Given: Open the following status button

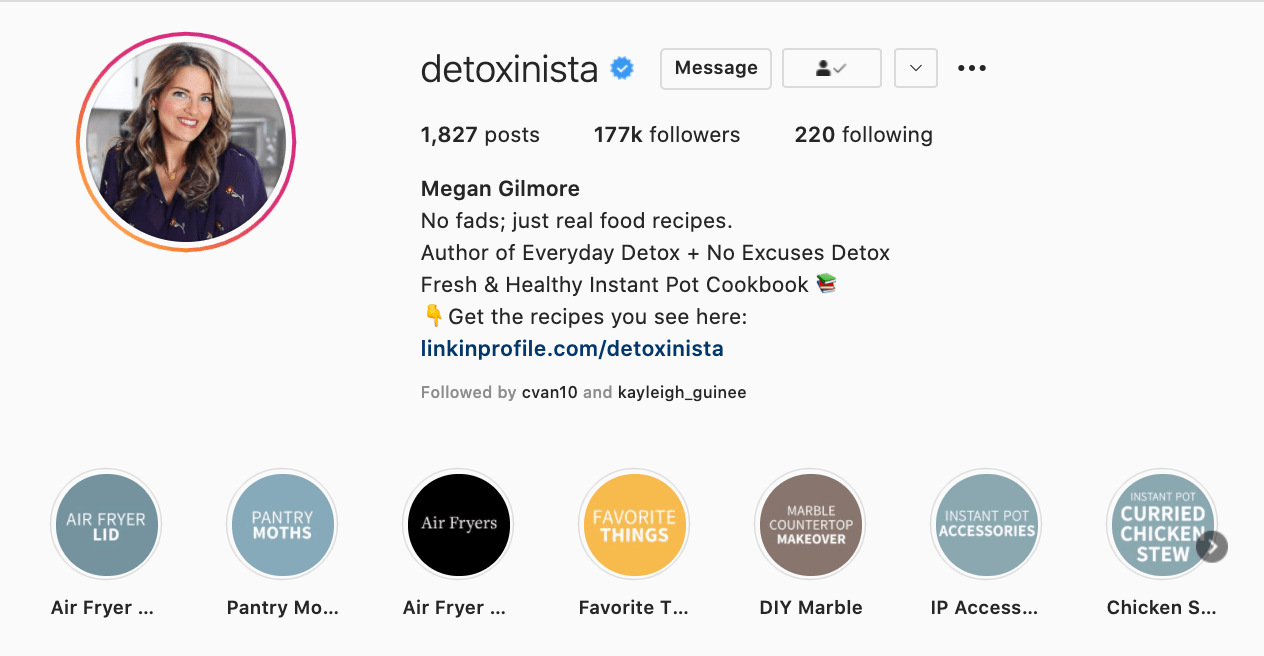Looking at the screenshot, I should [x=831, y=69].
